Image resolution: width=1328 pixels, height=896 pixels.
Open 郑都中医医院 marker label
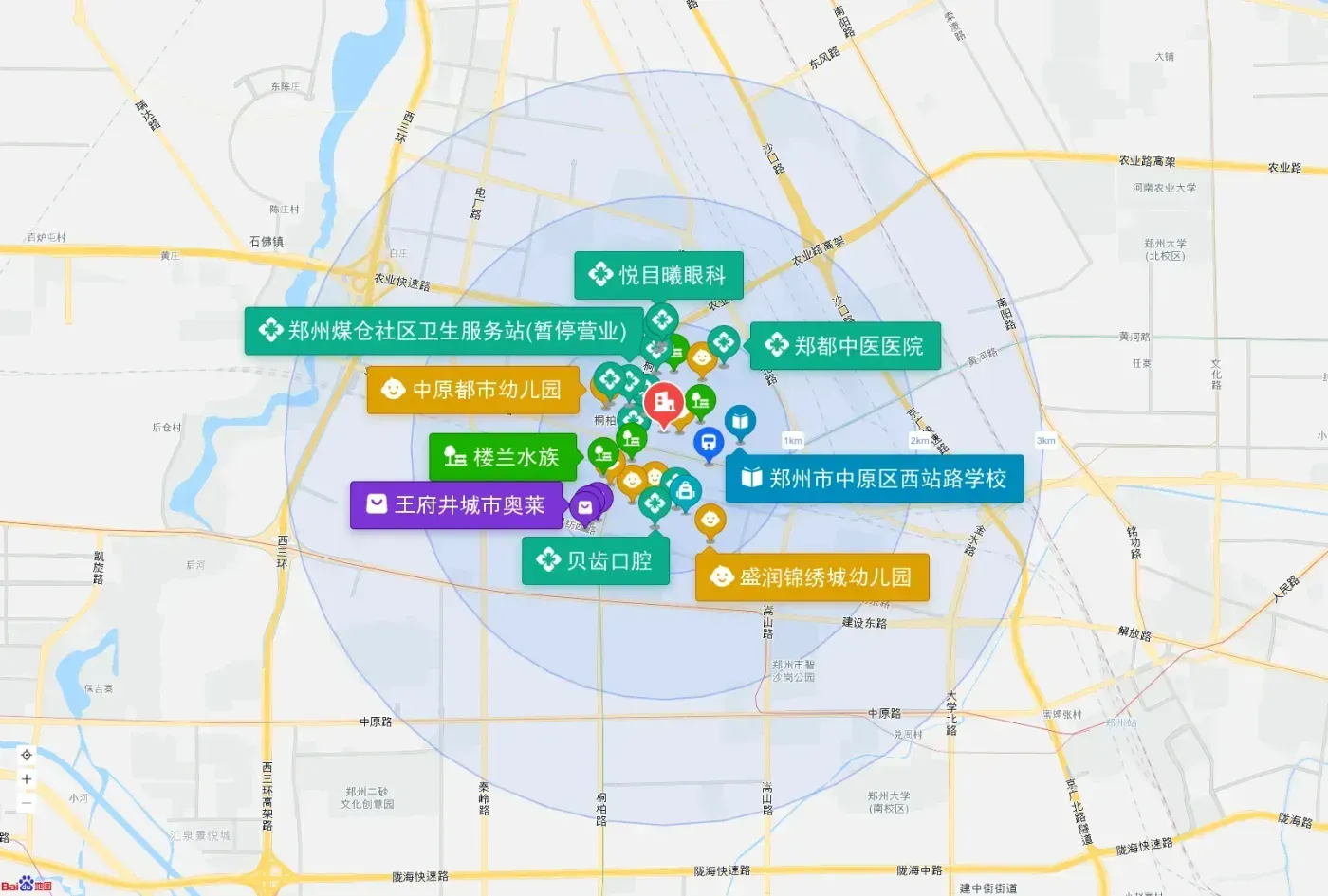pos(845,346)
